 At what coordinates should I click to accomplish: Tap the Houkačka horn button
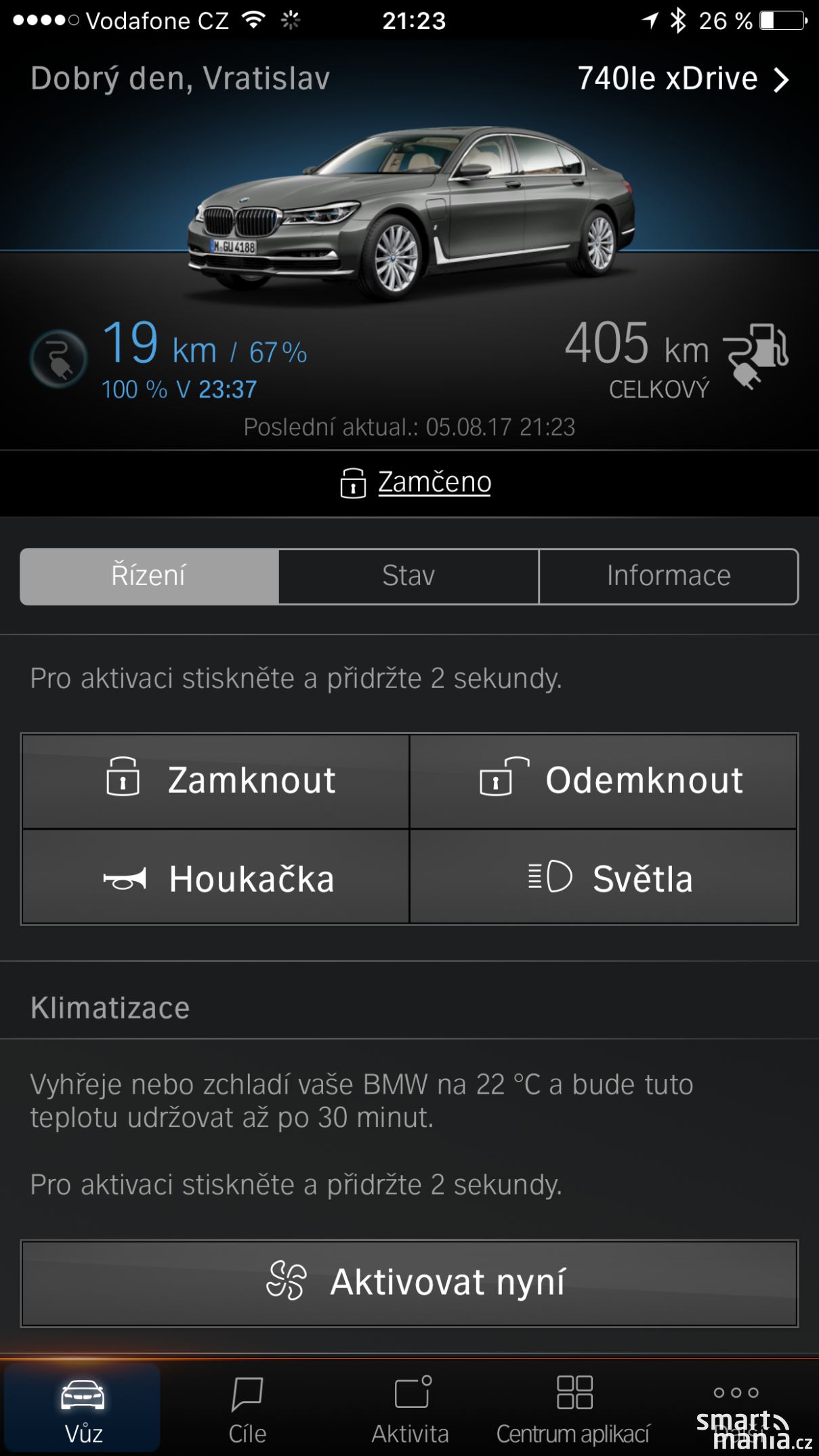point(215,877)
